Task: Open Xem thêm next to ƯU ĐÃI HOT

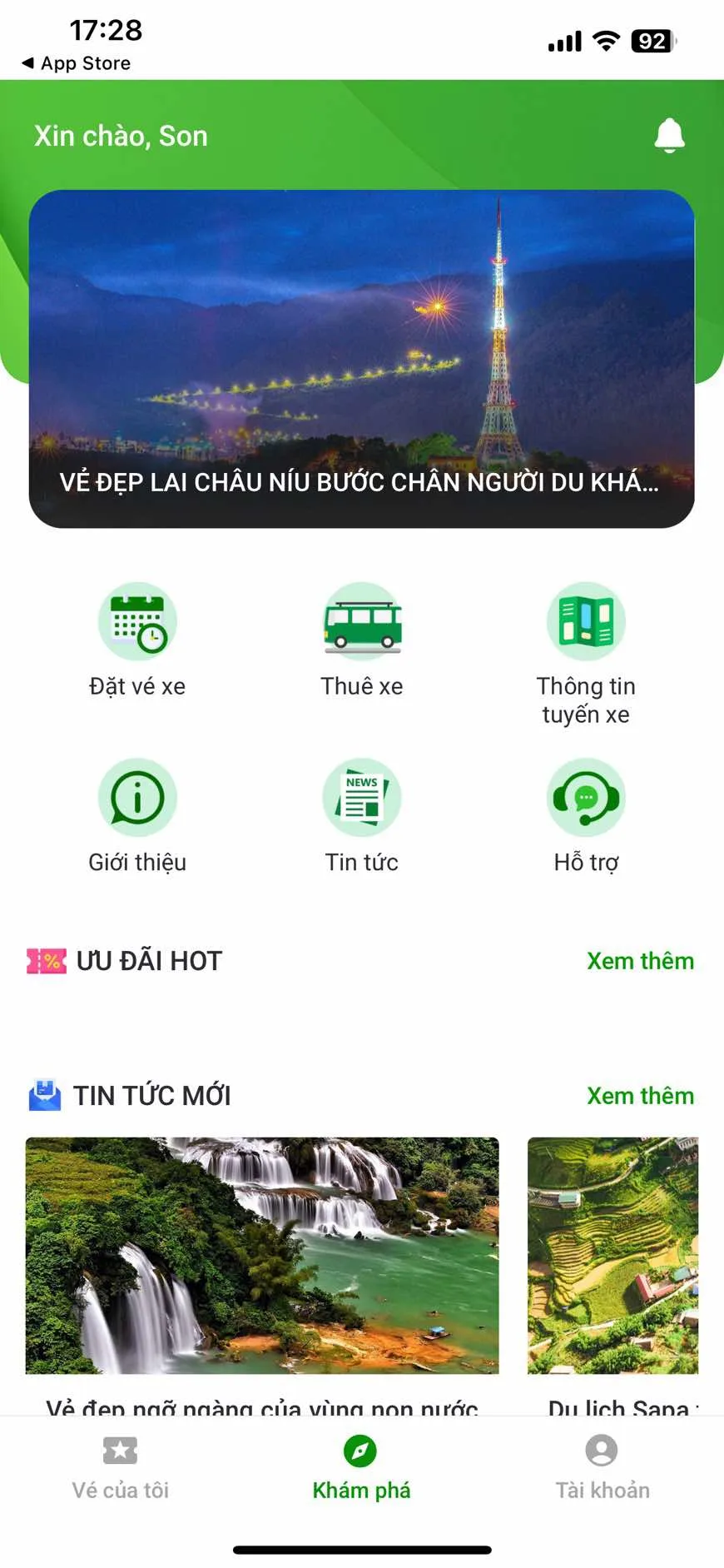Action: tap(641, 960)
